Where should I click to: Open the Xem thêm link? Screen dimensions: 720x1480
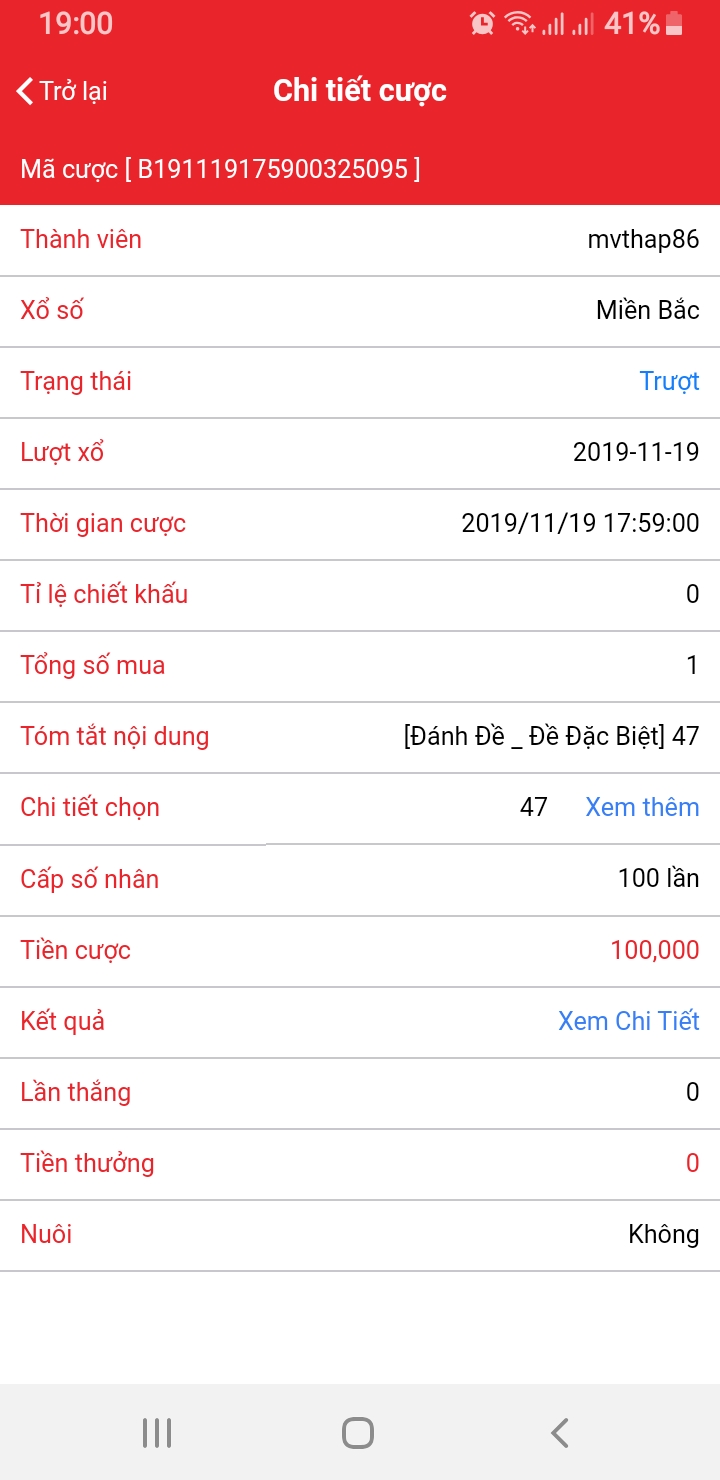pyautogui.click(x=642, y=807)
